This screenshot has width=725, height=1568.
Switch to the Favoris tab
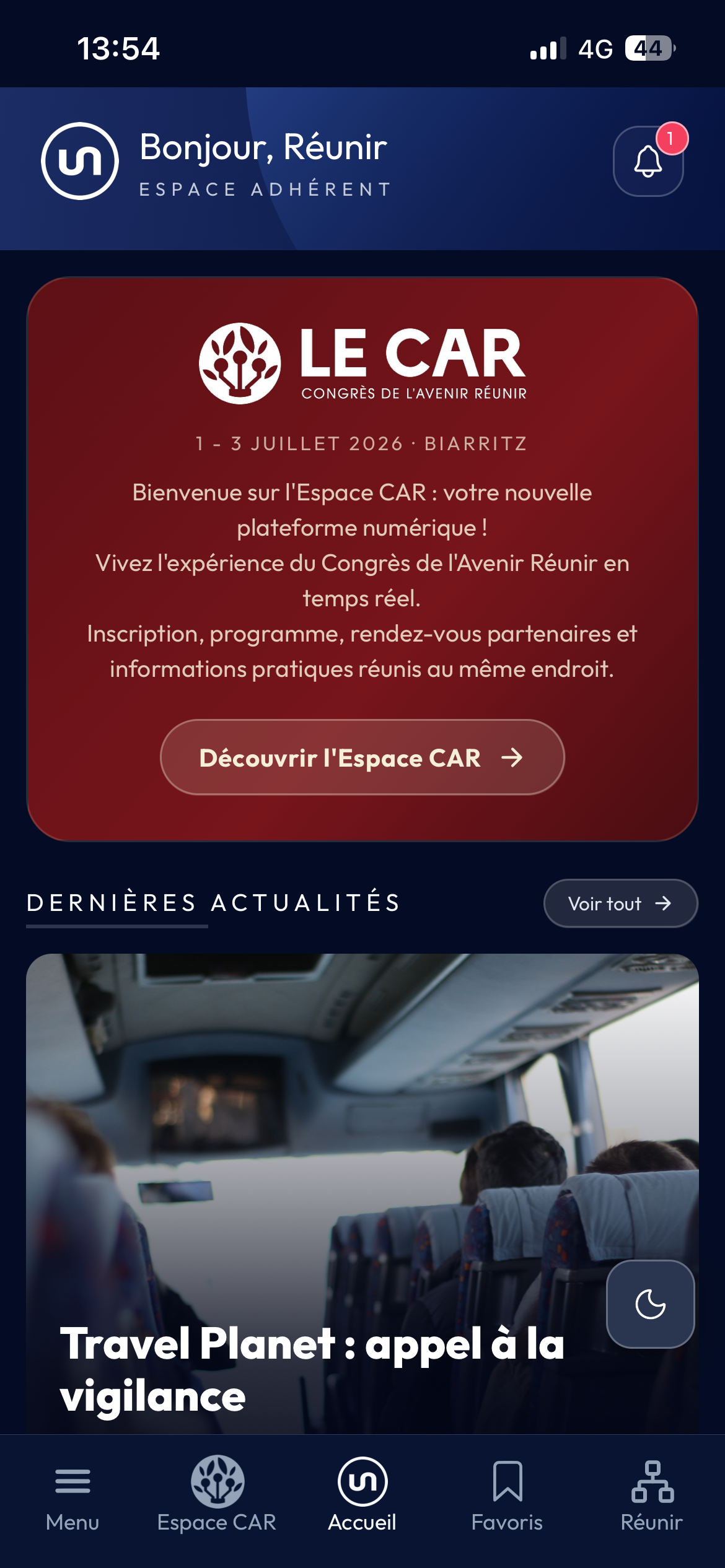(x=507, y=1494)
